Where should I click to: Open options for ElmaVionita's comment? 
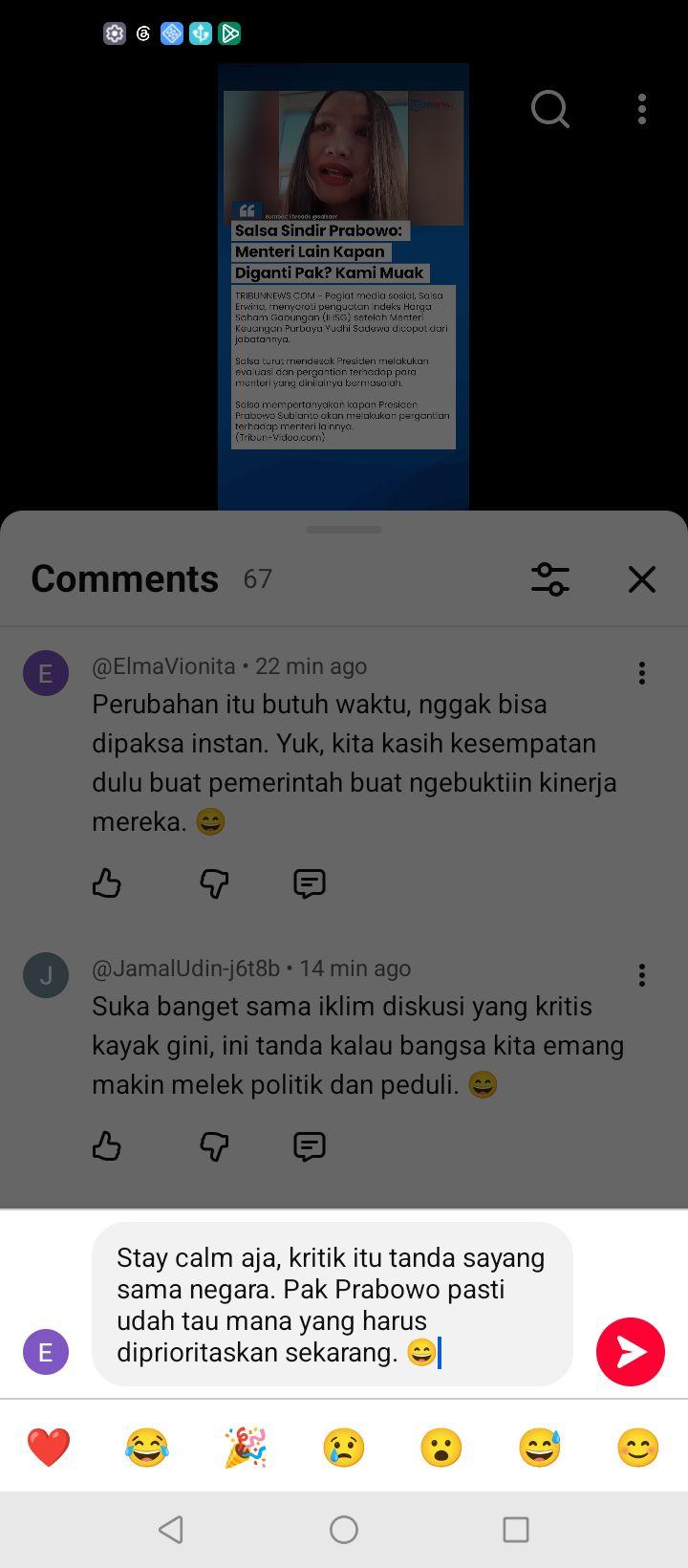(x=642, y=673)
